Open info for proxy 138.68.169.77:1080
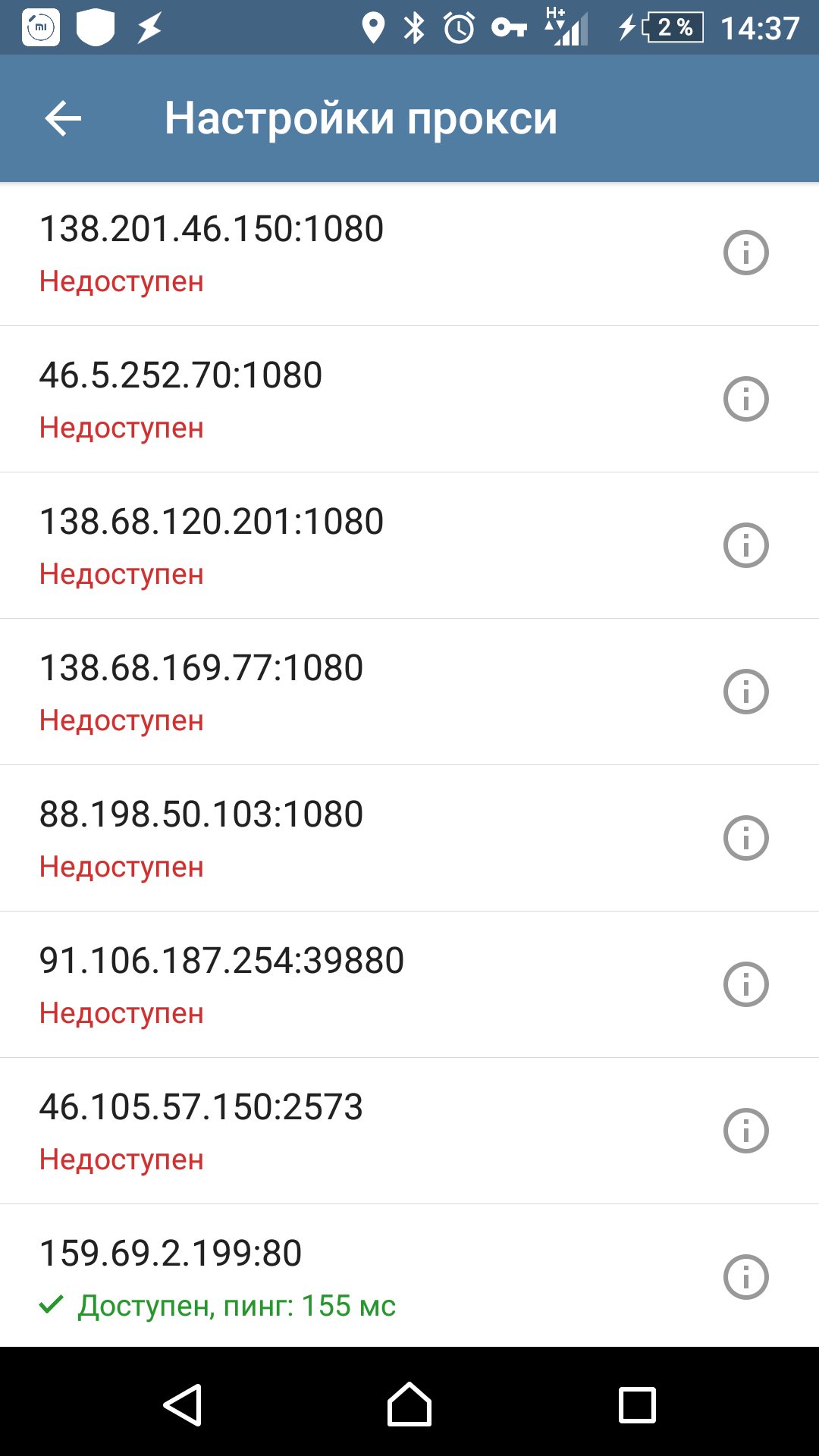 [746, 692]
